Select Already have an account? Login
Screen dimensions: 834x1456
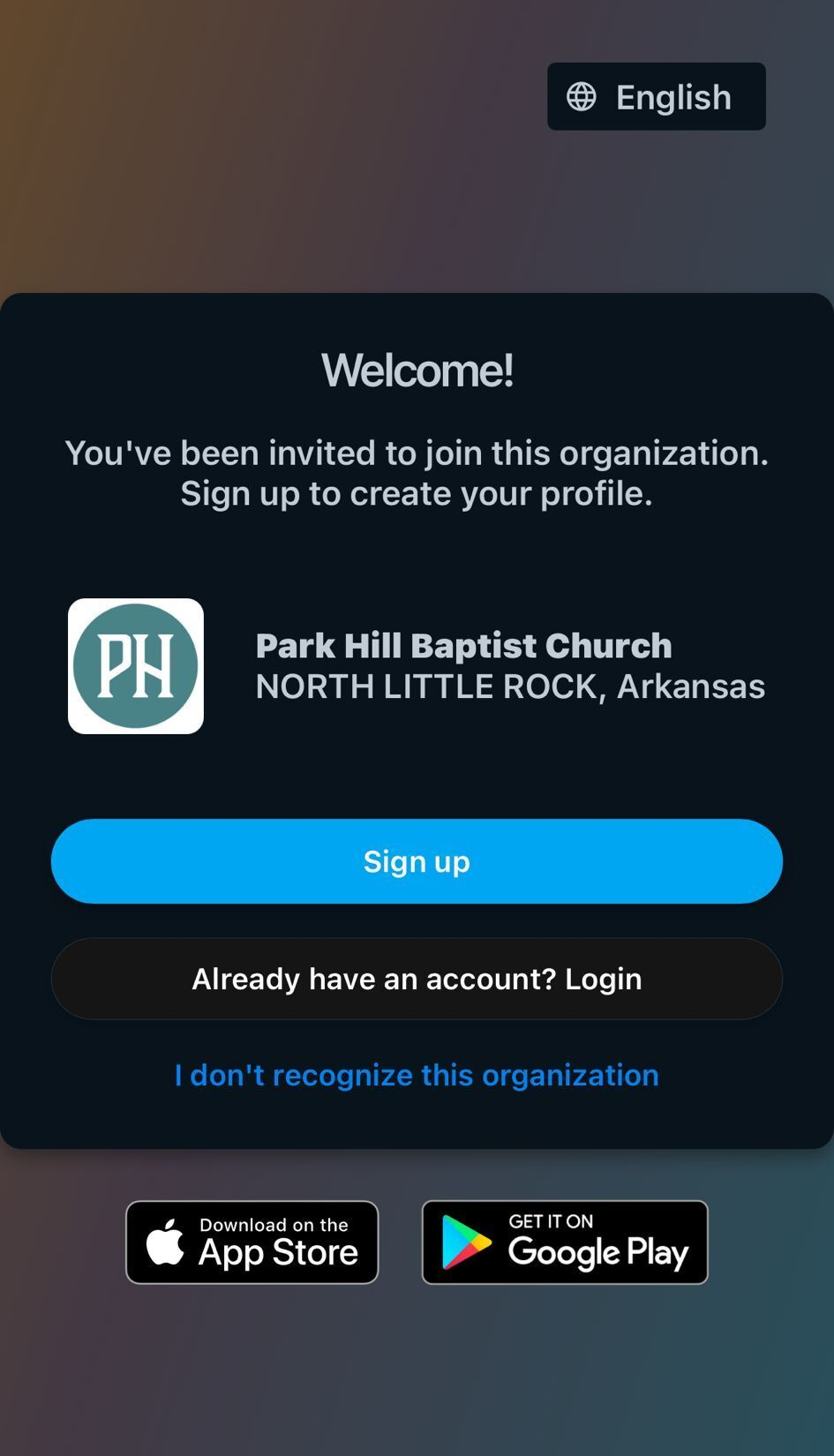coord(417,979)
